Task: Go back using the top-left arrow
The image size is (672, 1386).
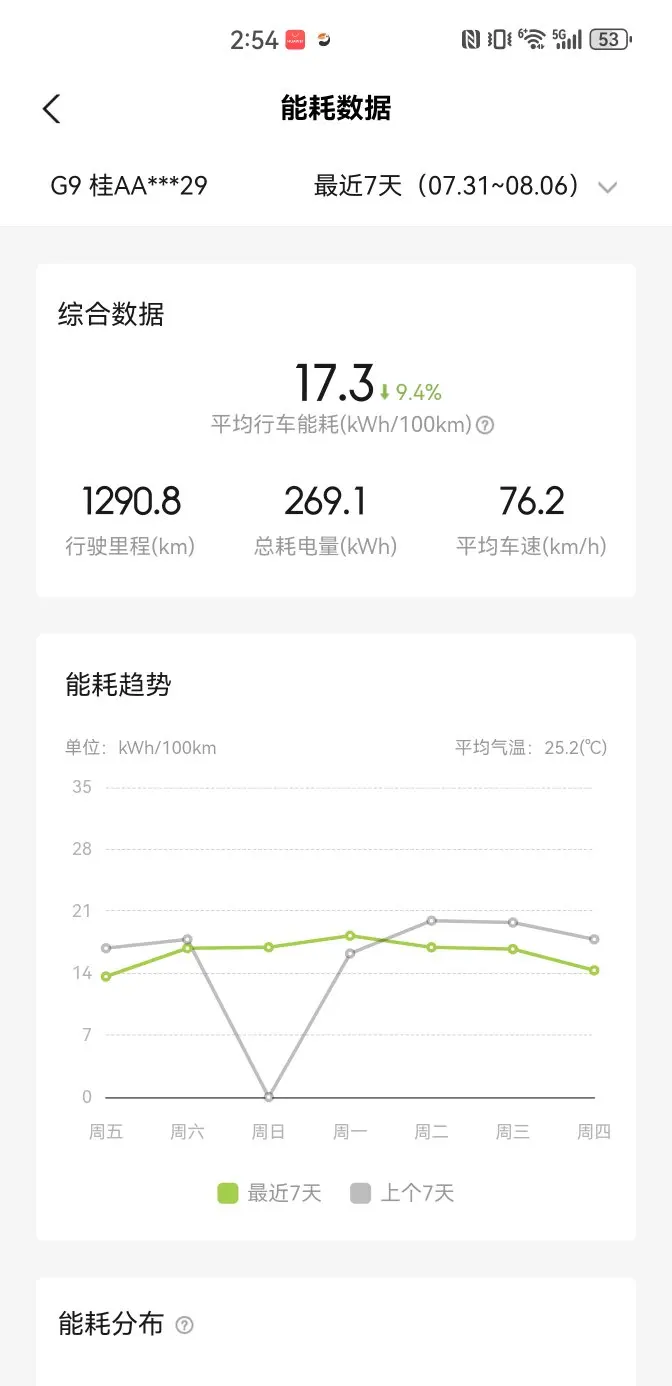Action: (x=52, y=108)
